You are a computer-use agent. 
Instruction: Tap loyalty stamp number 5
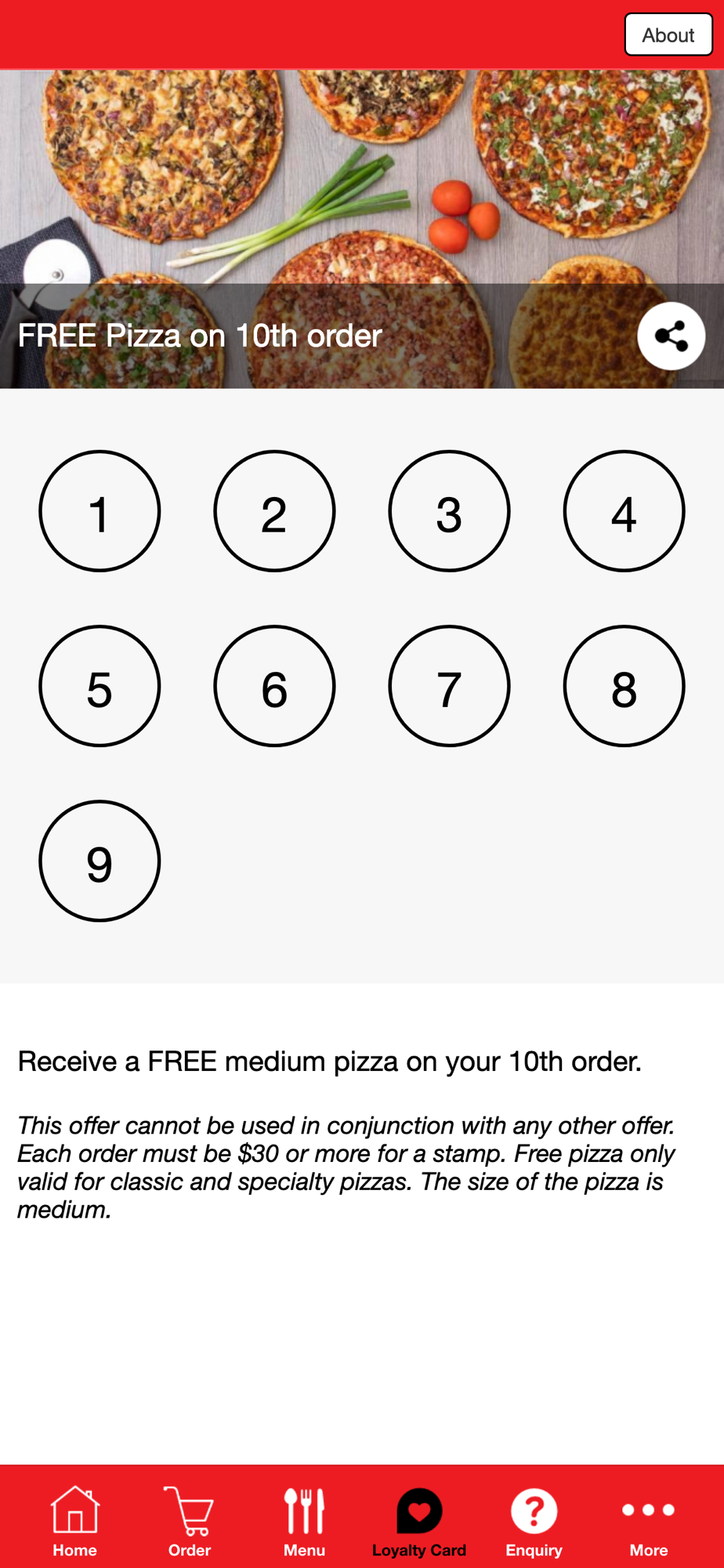pyautogui.click(x=100, y=686)
